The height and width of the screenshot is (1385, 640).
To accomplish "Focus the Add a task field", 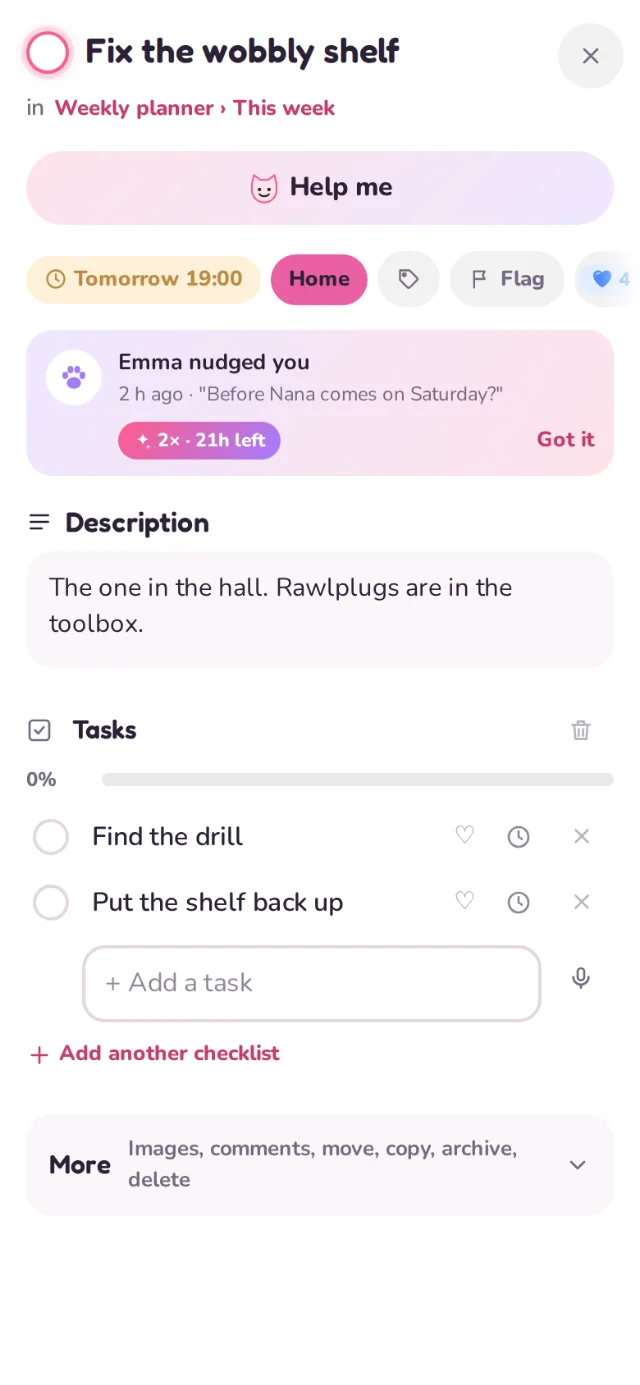I will pyautogui.click(x=312, y=984).
